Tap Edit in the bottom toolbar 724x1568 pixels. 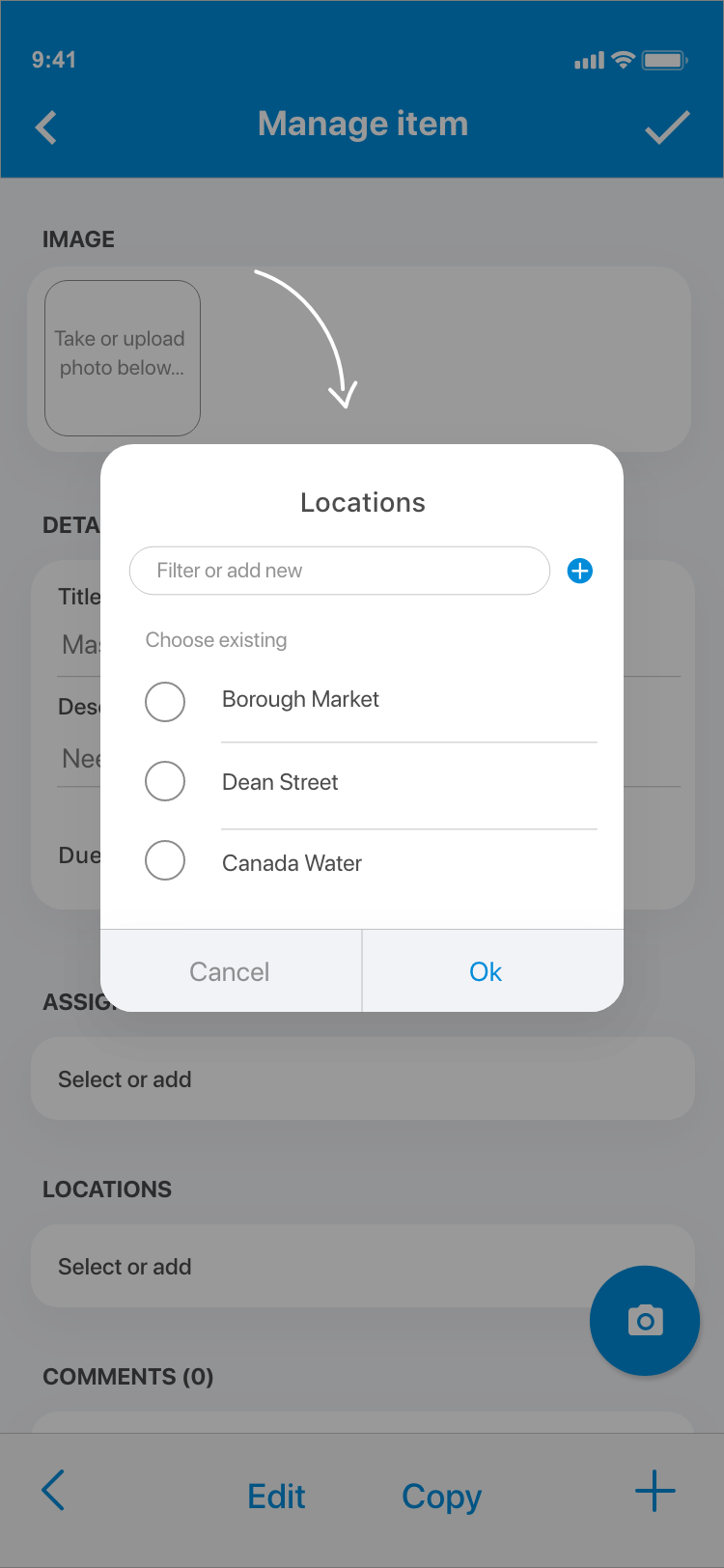pos(276,1496)
